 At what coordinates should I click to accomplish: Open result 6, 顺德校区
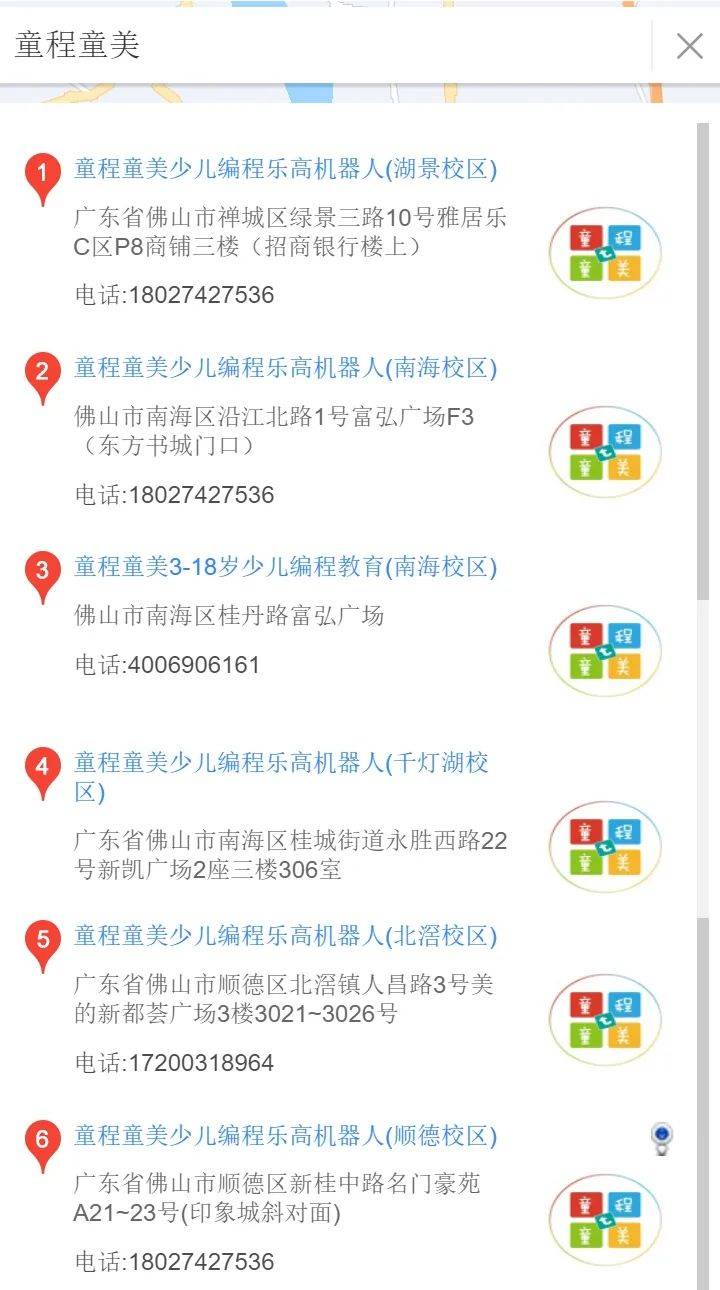coord(286,1136)
